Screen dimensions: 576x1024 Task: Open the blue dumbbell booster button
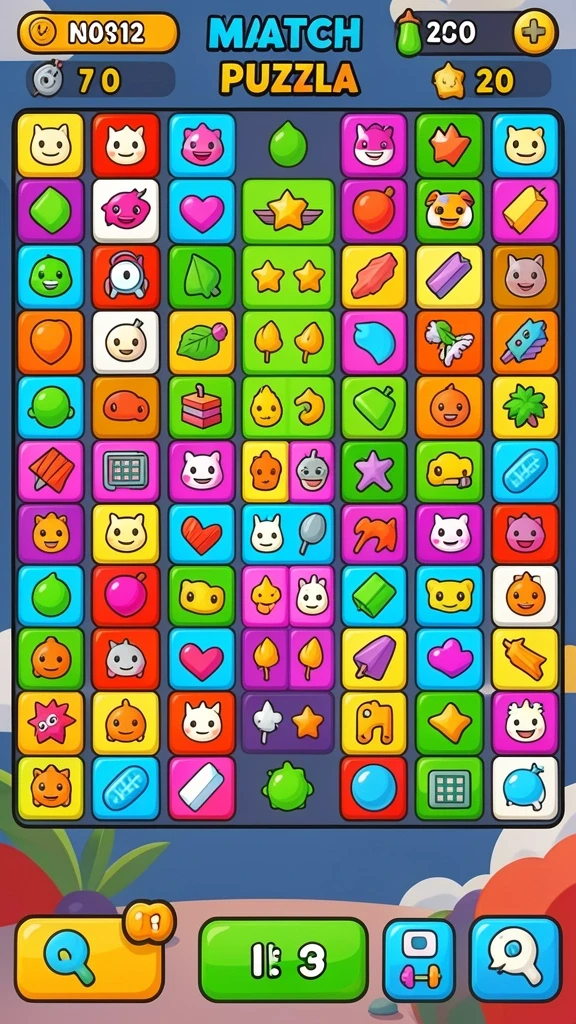coord(419,959)
